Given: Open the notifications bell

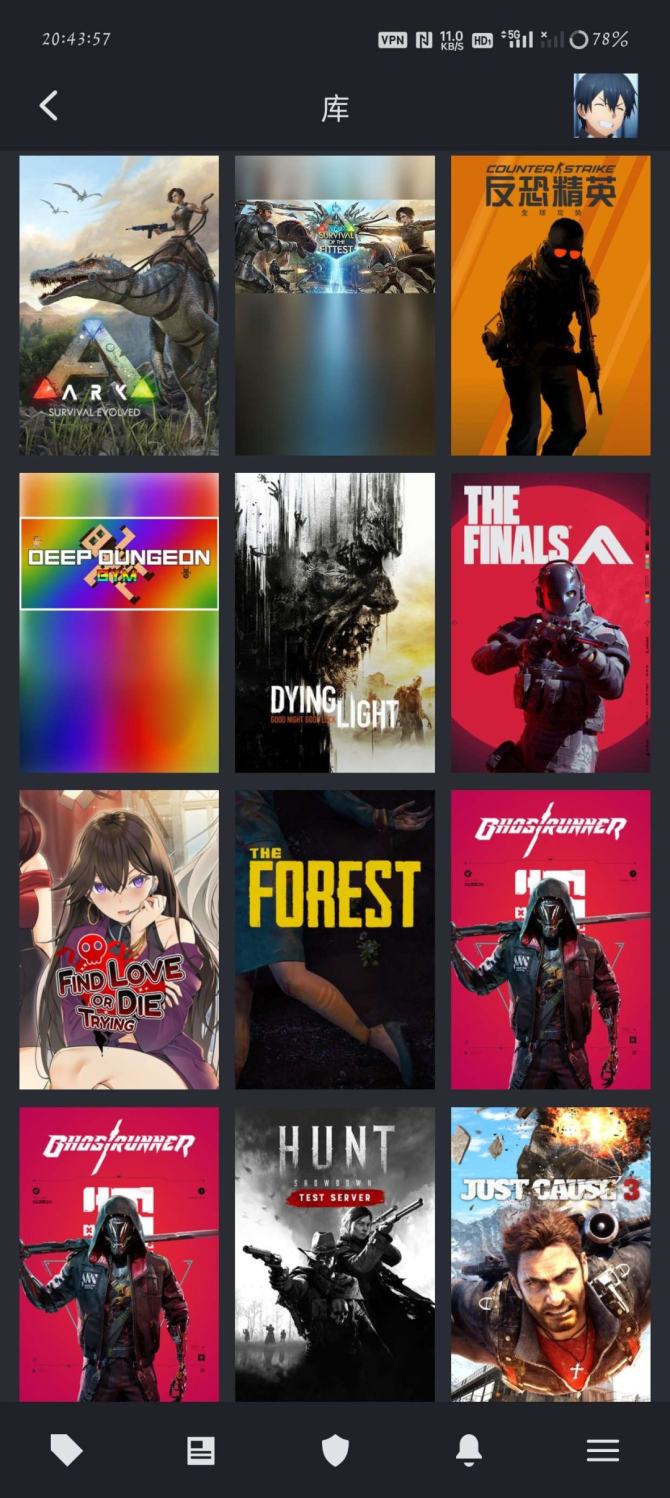Looking at the screenshot, I should [469, 1450].
